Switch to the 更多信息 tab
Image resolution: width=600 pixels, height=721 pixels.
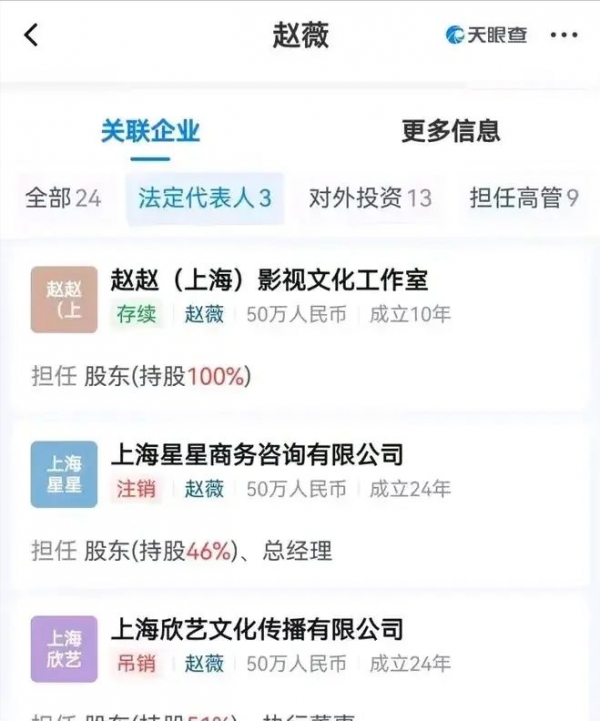[x=450, y=131]
